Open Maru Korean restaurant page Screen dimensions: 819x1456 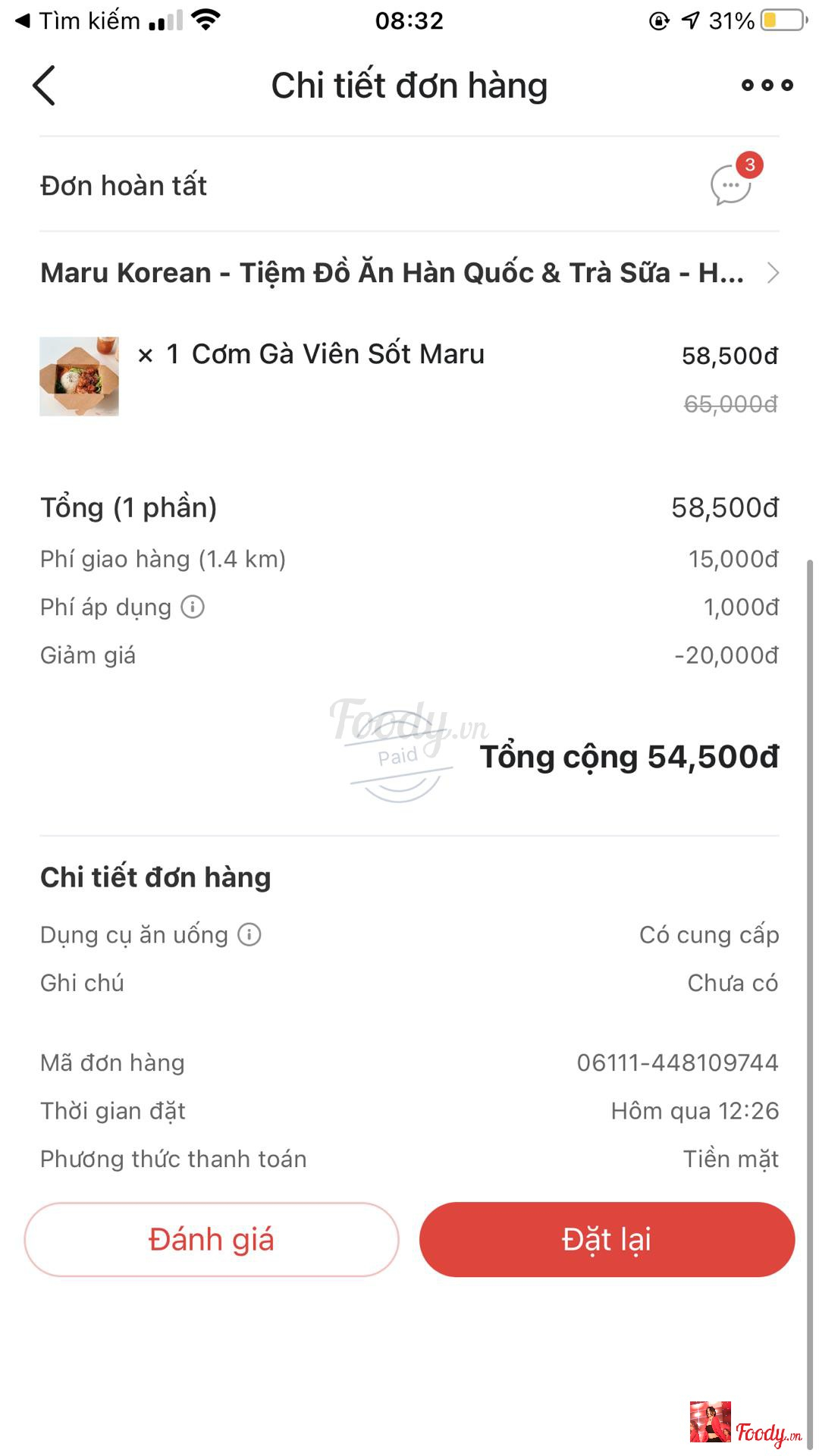pyautogui.click(x=409, y=273)
